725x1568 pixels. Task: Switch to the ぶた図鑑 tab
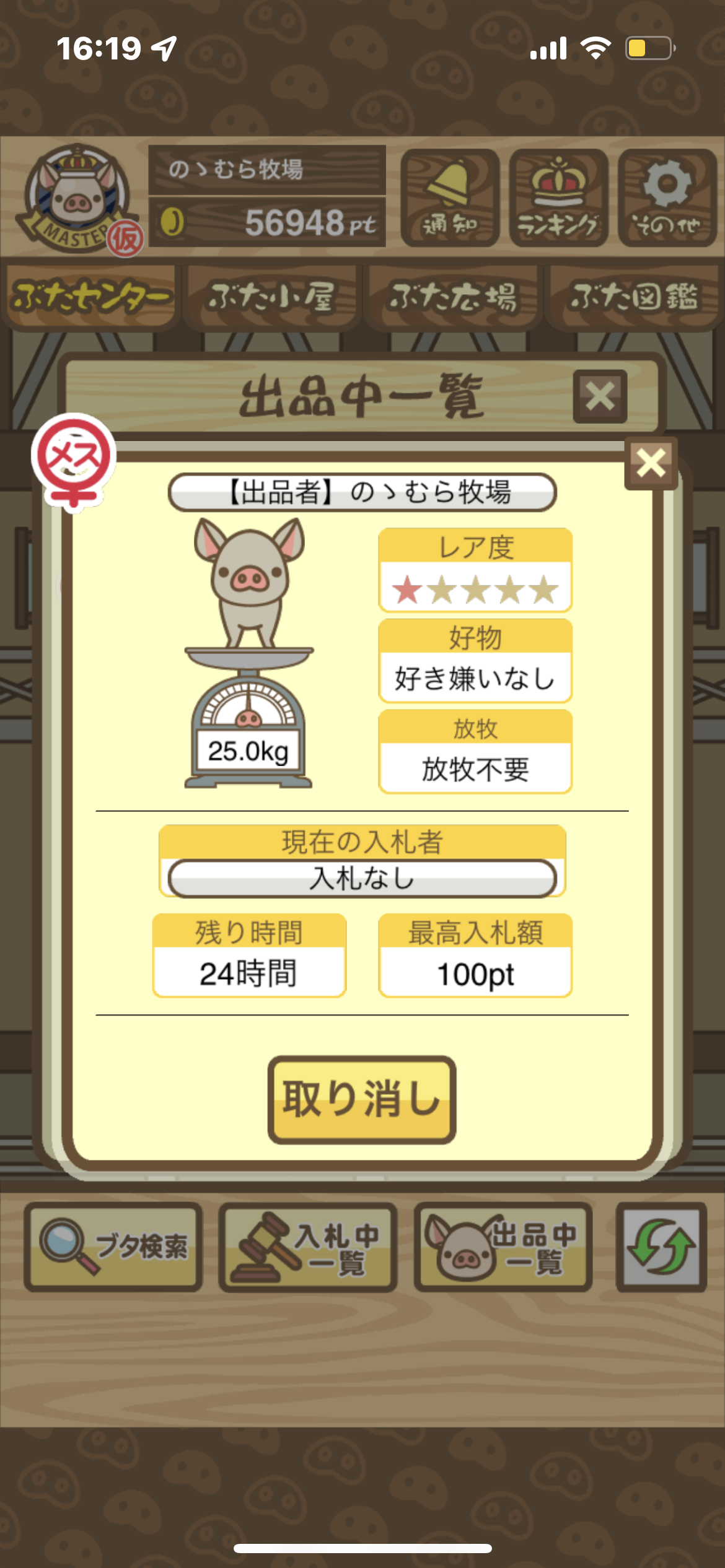point(633,297)
